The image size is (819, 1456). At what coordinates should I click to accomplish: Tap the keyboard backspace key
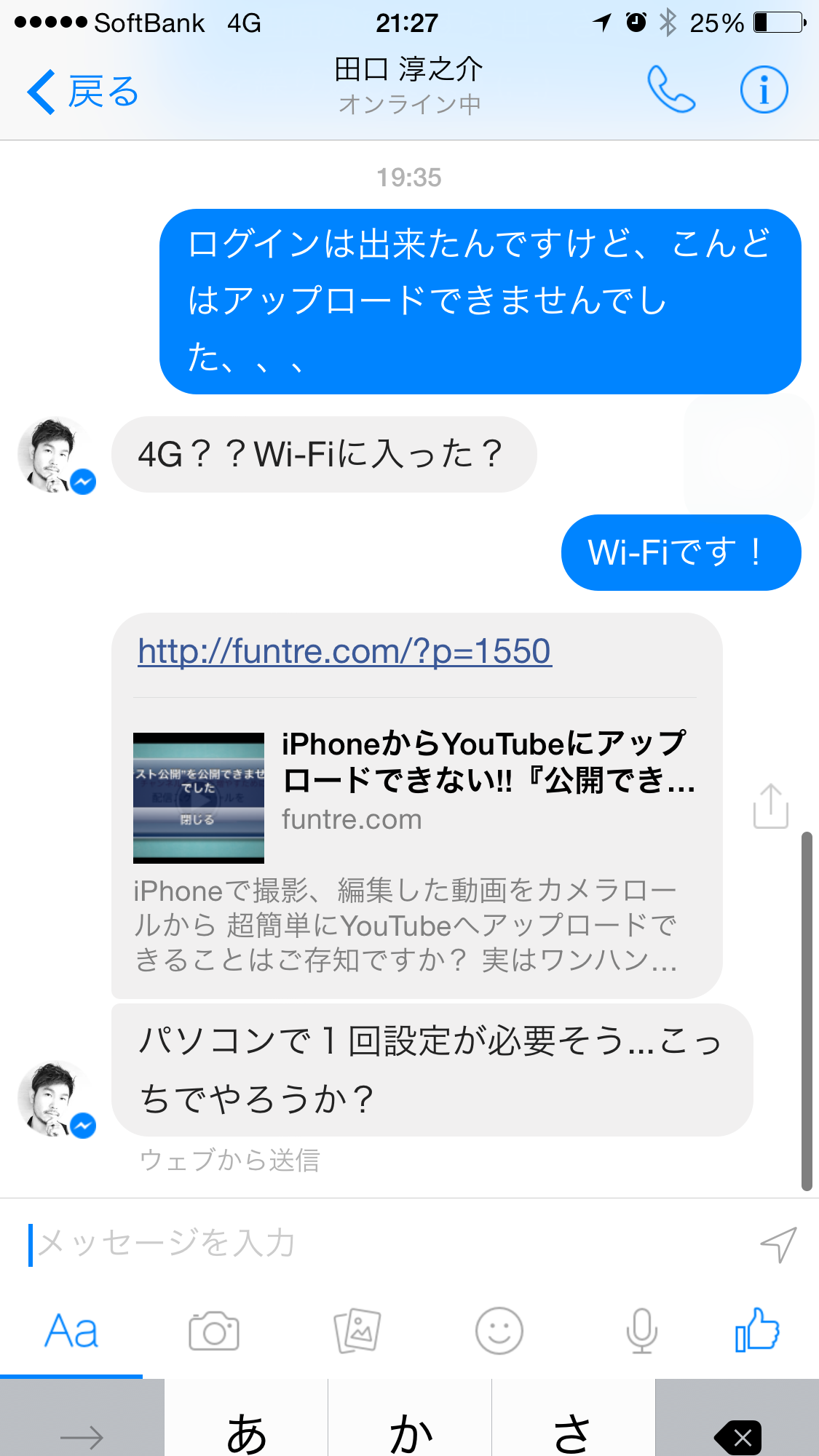pyautogui.click(x=737, y=1433)
